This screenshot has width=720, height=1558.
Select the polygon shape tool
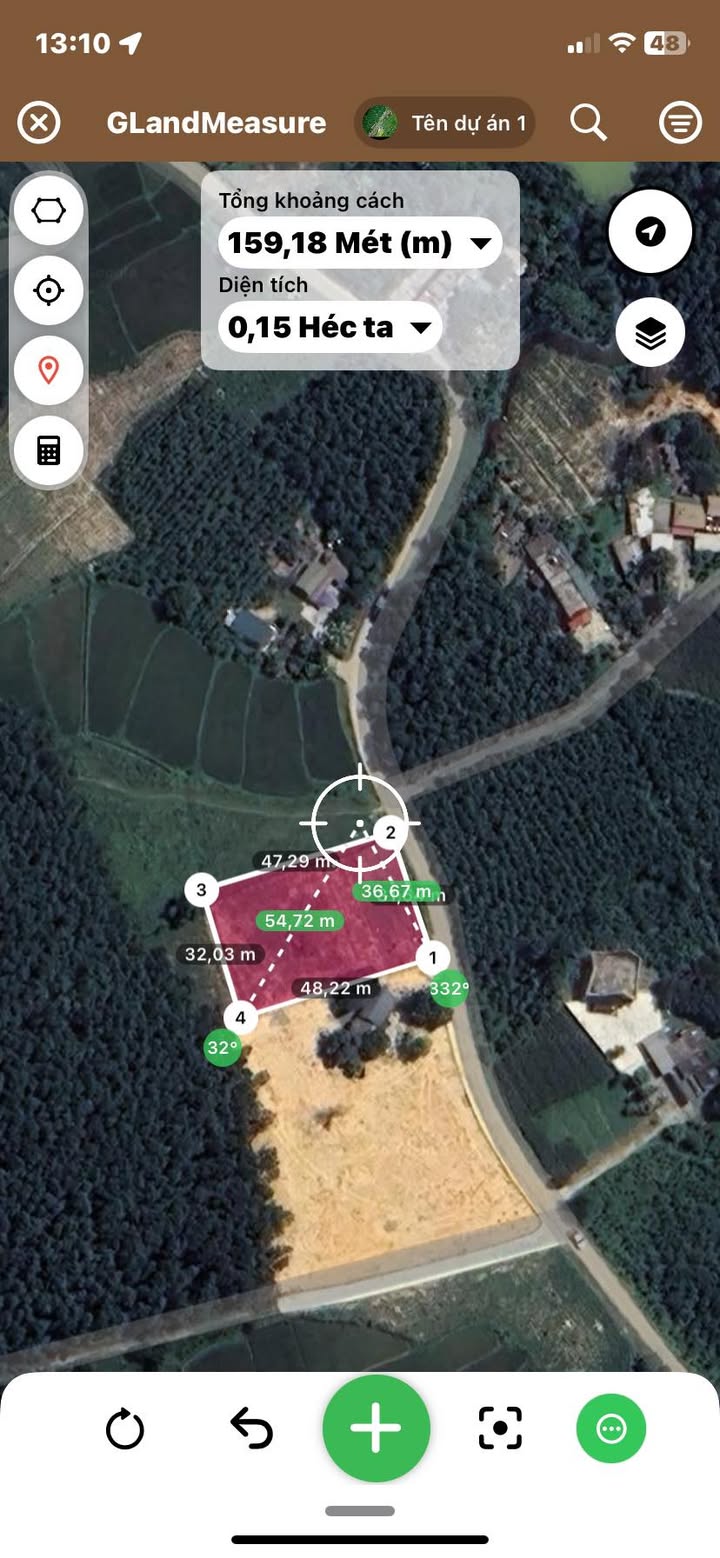tap(48, 211)
